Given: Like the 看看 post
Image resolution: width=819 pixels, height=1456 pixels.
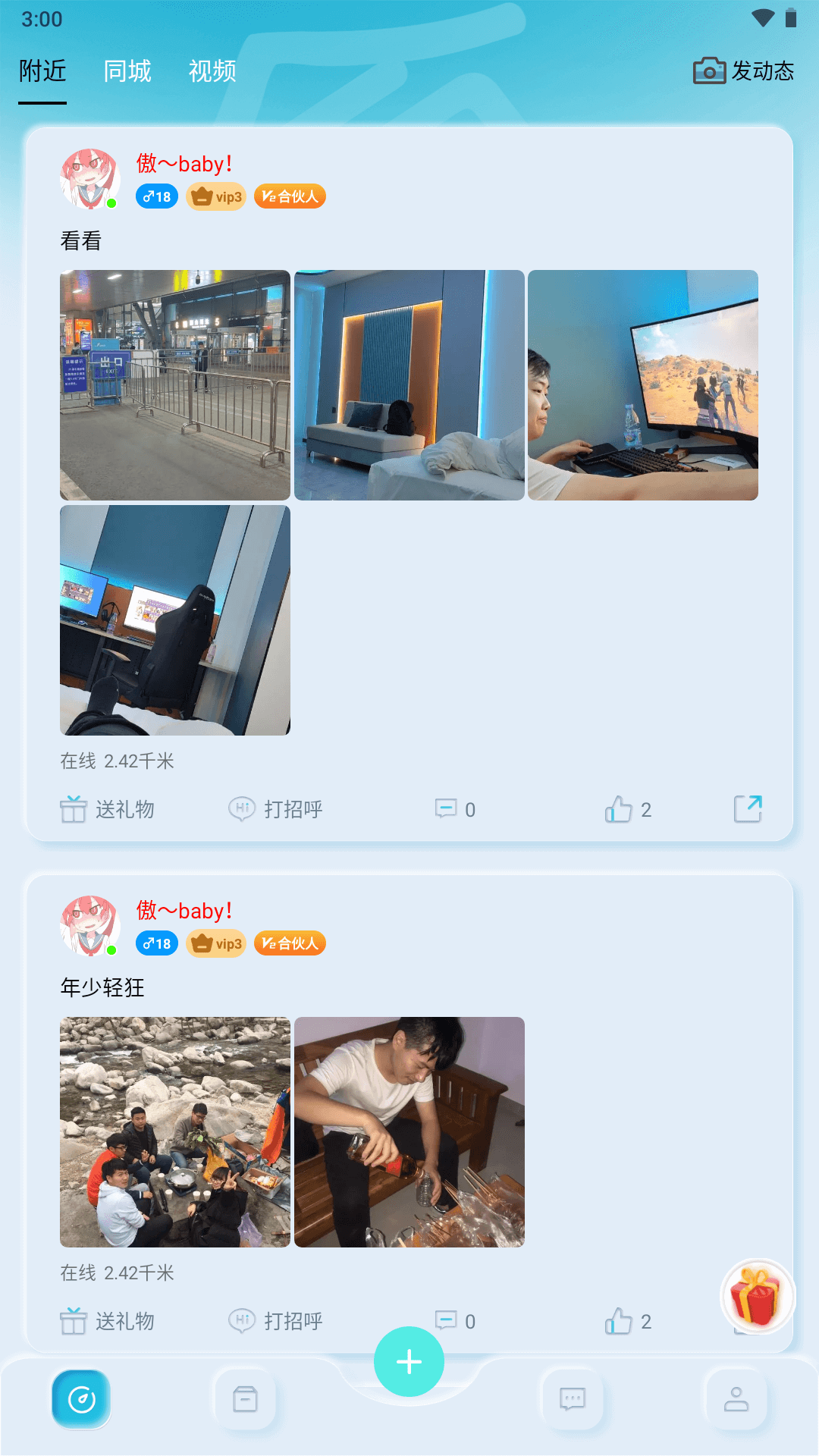Looking at the screenshot, I should [628, 809].
